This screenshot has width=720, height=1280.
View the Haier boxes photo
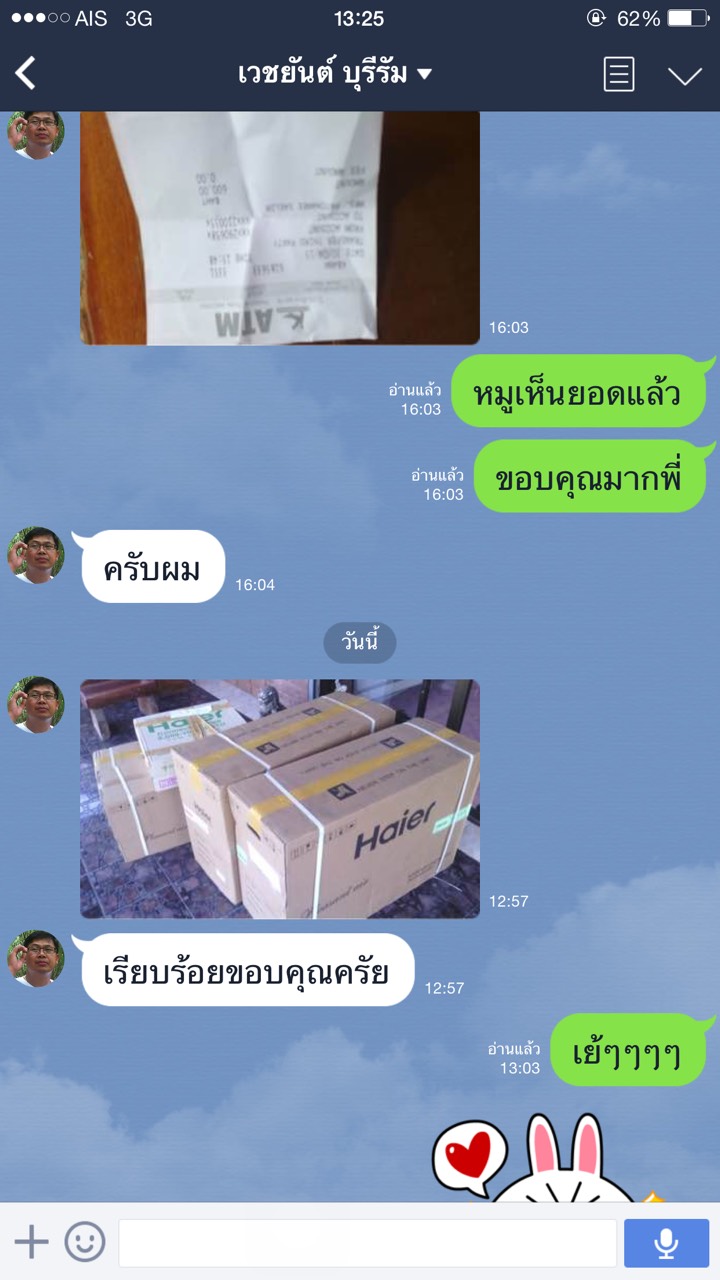pyautogui.click(x=279, y=798)
